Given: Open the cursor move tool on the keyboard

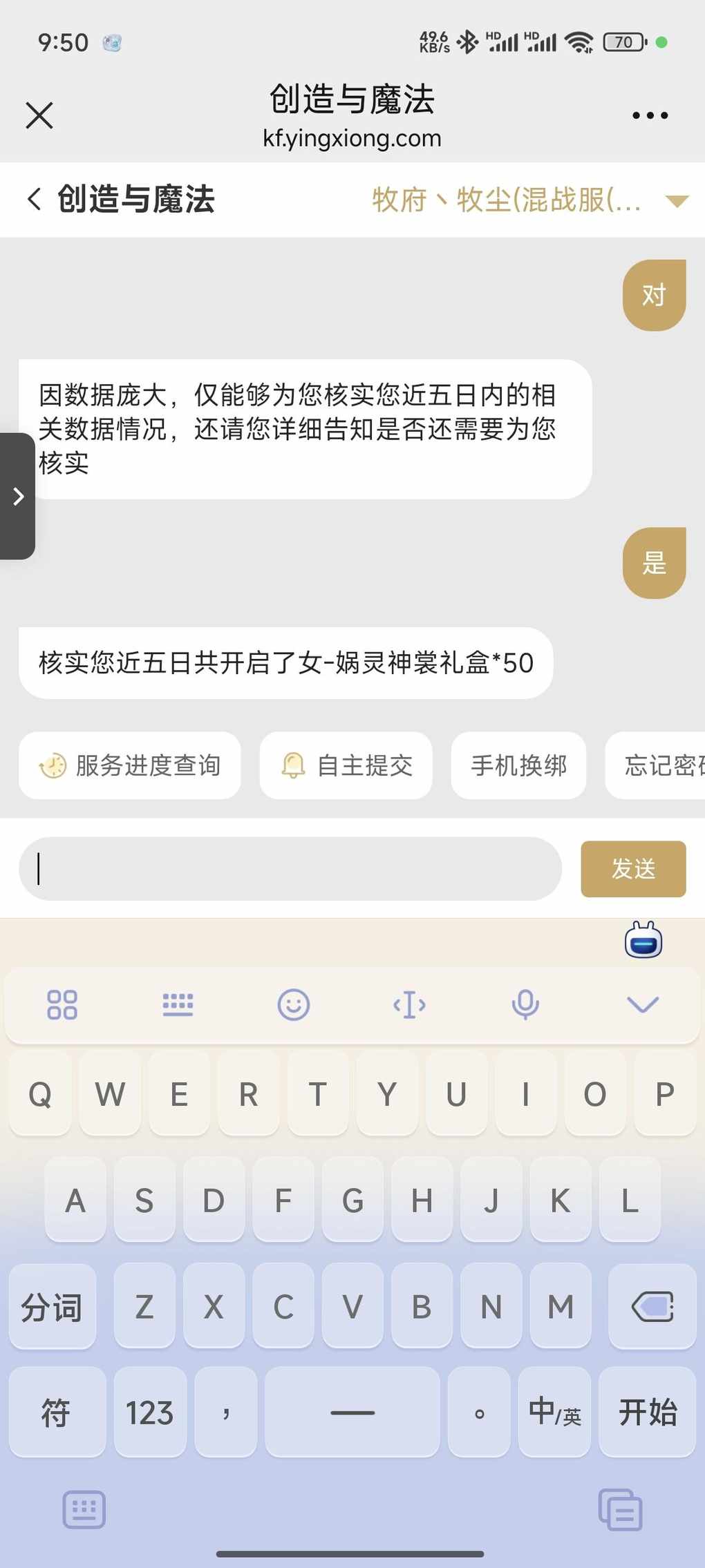Looking at the screenshot, I should pyautogui.click(x=409, y=1004).
